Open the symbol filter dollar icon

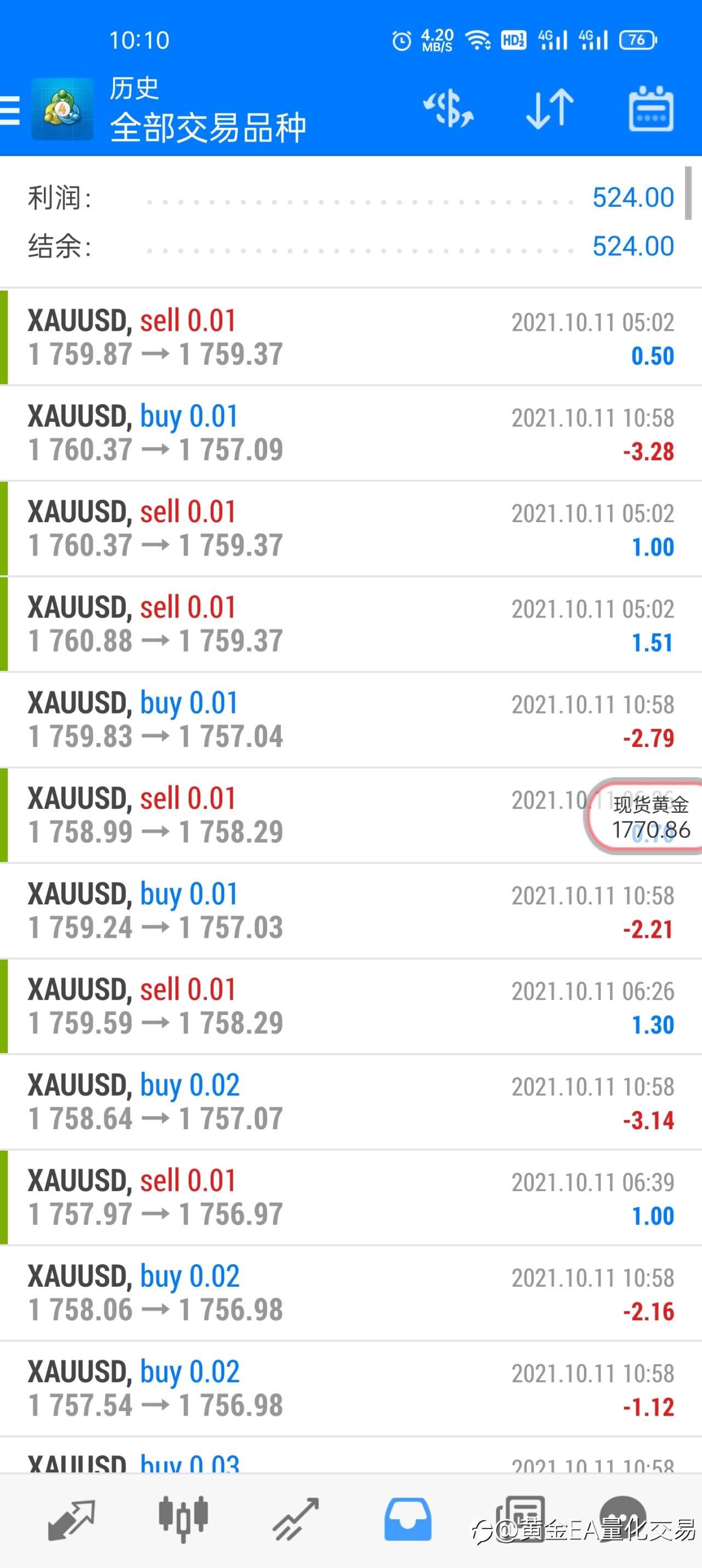[449, 110]
